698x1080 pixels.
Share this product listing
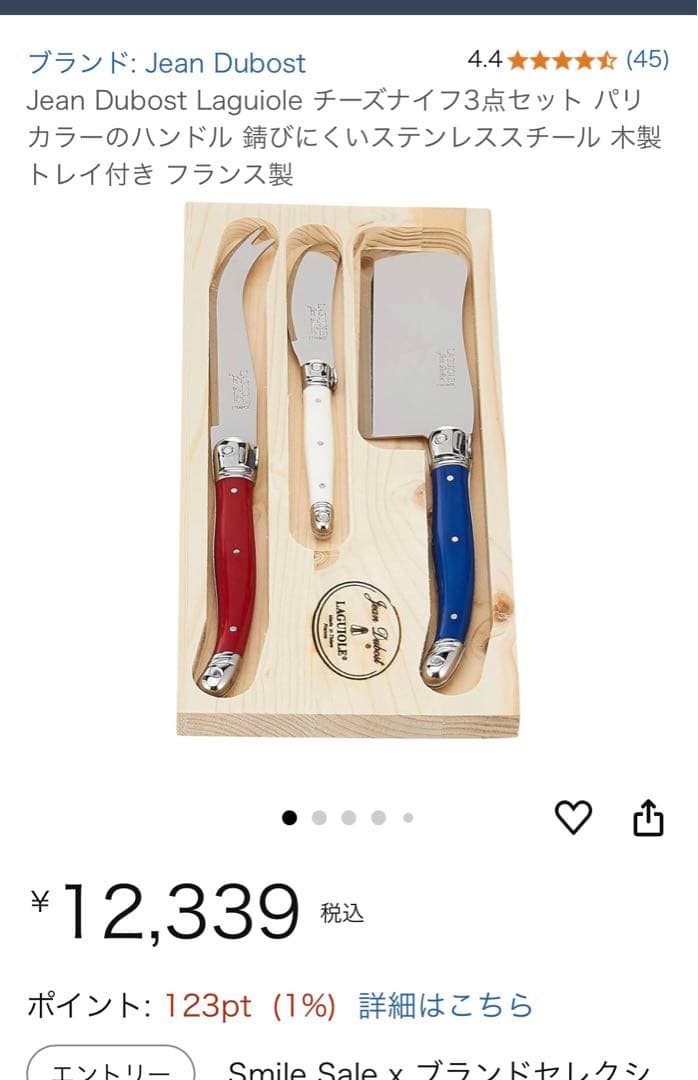tap(648, 817)
